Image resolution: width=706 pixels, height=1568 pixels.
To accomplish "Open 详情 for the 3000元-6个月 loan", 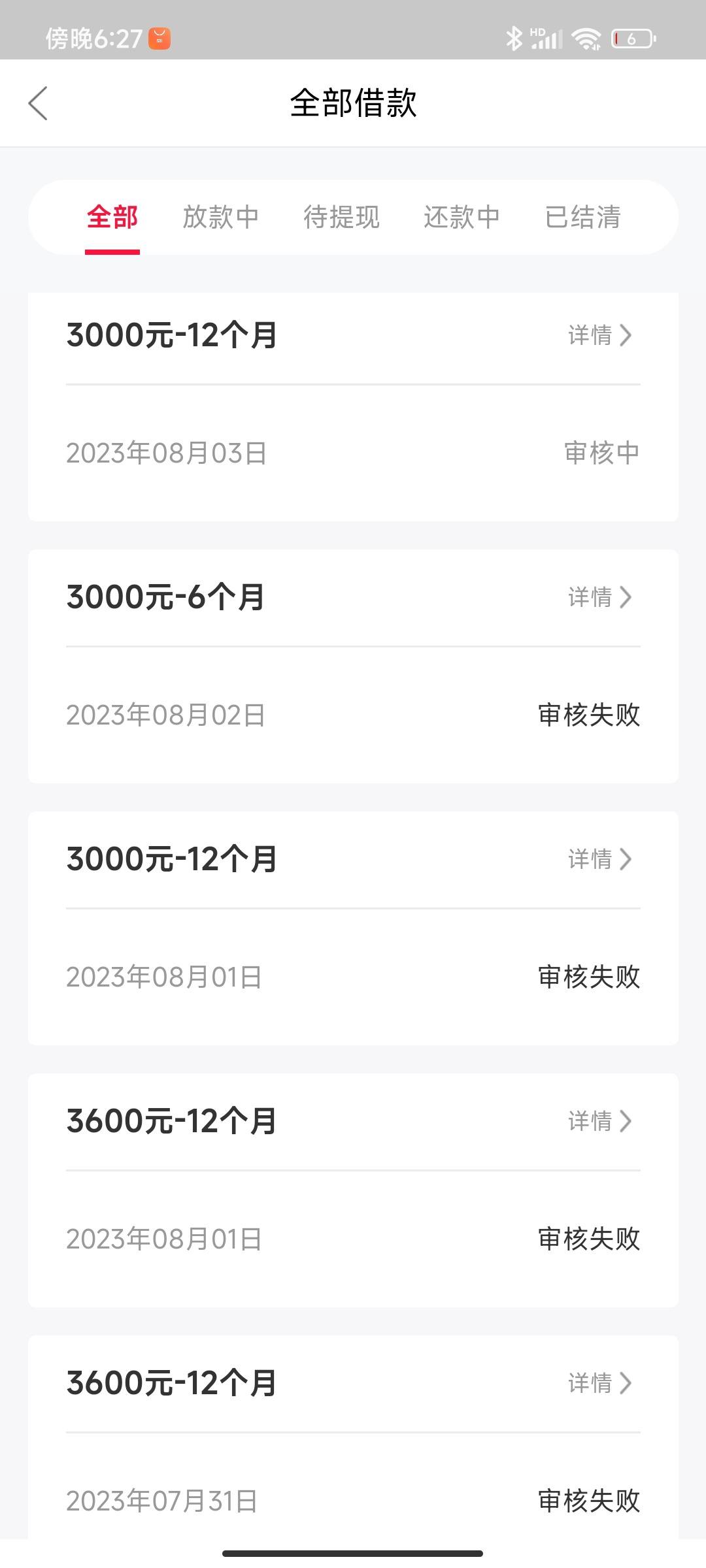I will (x=600, y=597).
